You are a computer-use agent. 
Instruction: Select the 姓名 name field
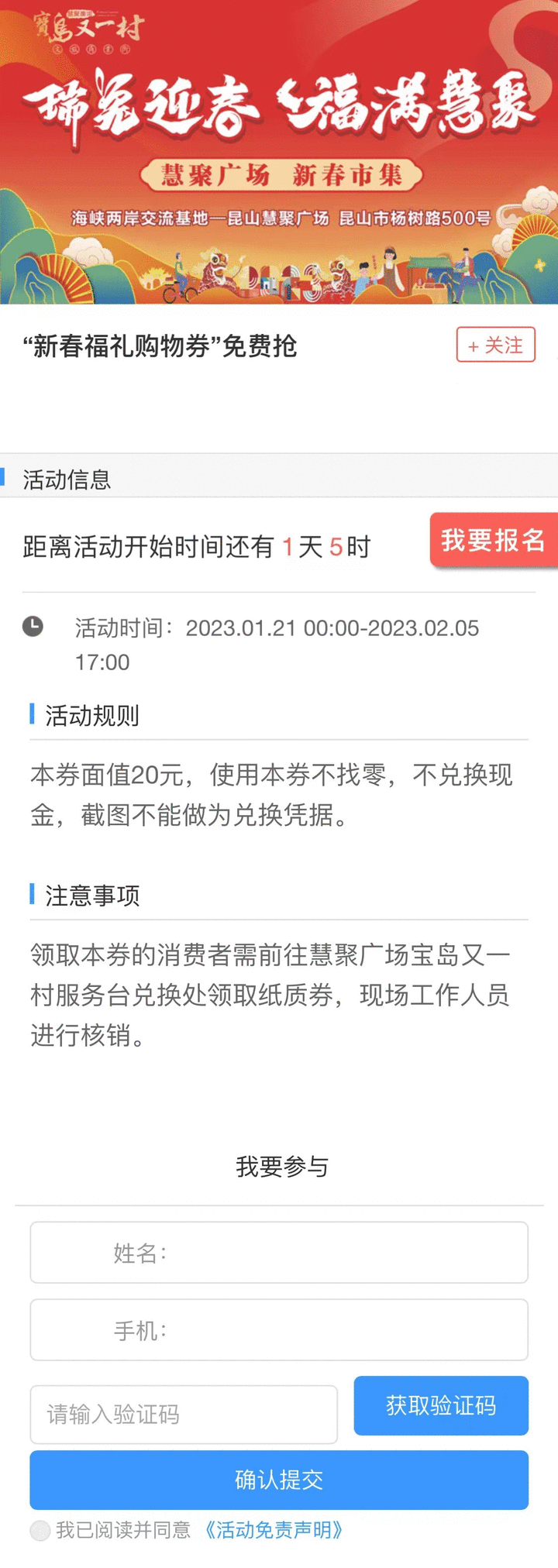279,1253
